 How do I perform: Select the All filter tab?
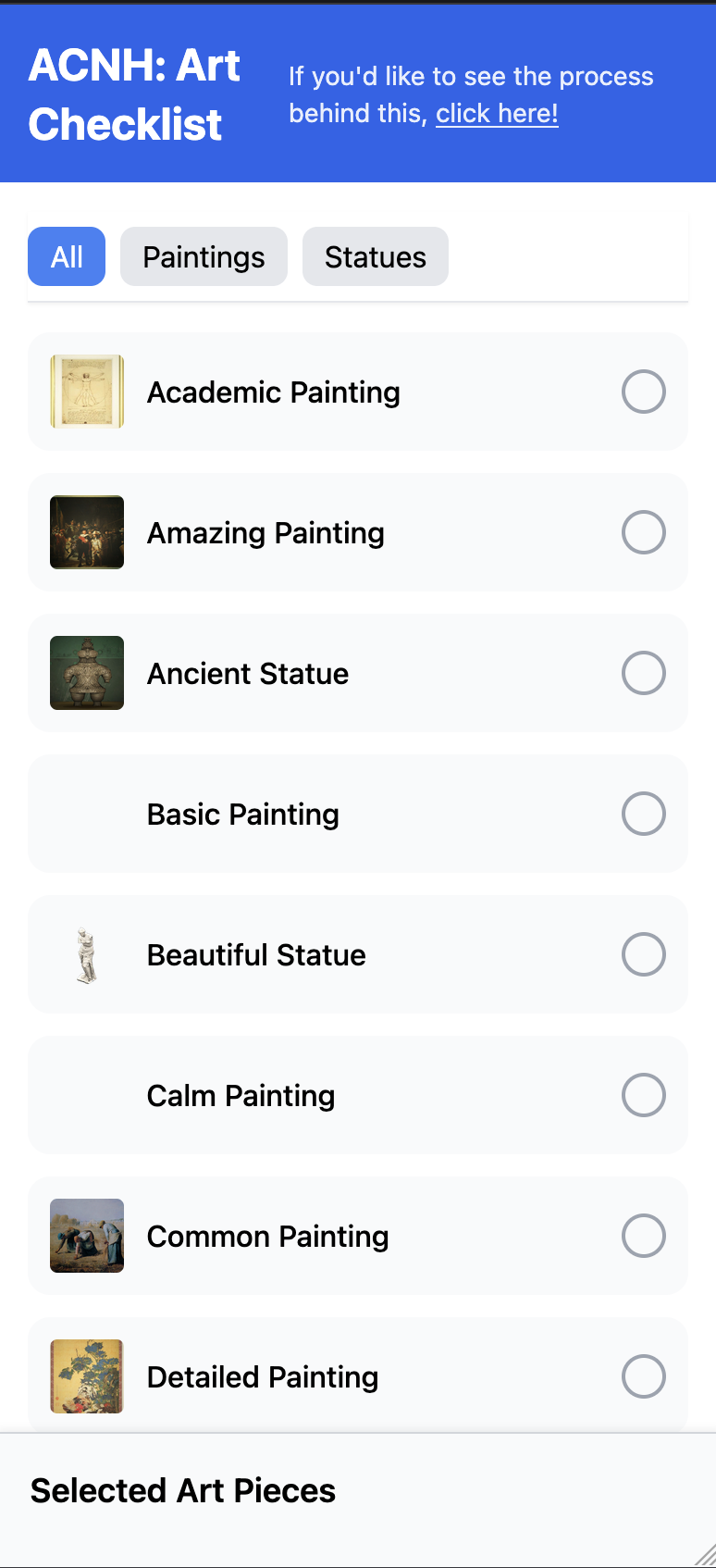pyautogui.click(x=66, y=256)
